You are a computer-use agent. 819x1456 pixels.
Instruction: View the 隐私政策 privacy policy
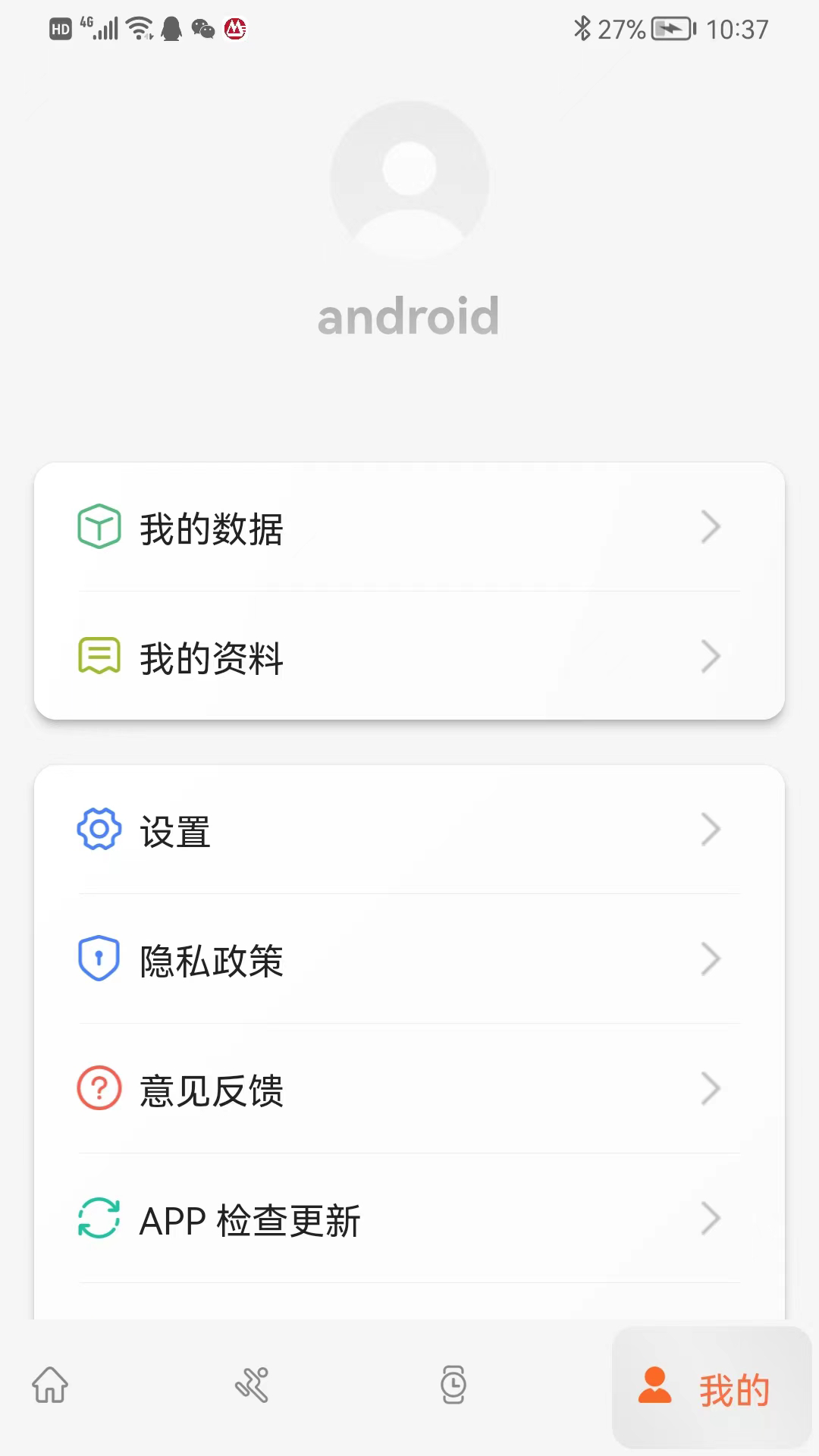click(409, 959)
